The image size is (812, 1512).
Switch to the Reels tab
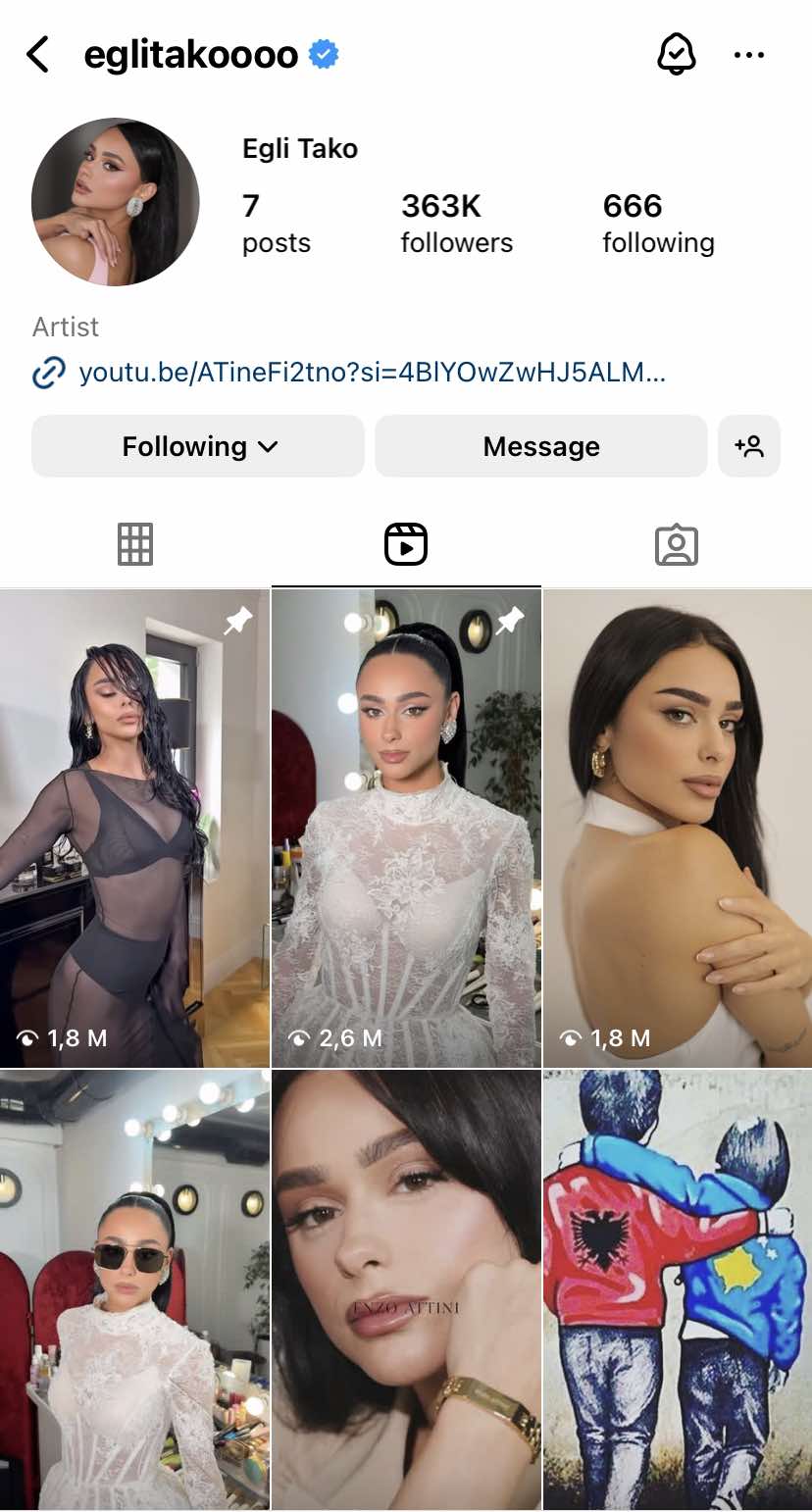click(x=406, y=544)
